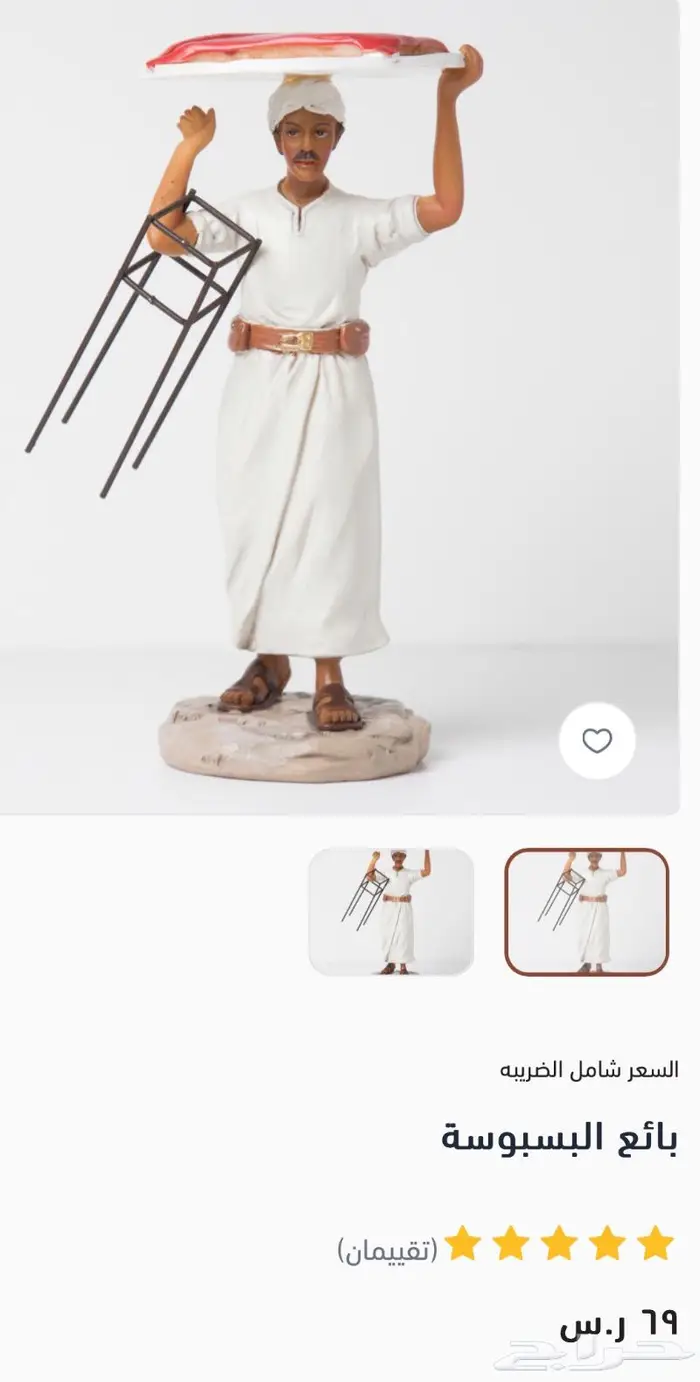Add the بائع البسبوسة figurine to favorites
This screenshot has width=700, height=1382.
click(597, 741)
